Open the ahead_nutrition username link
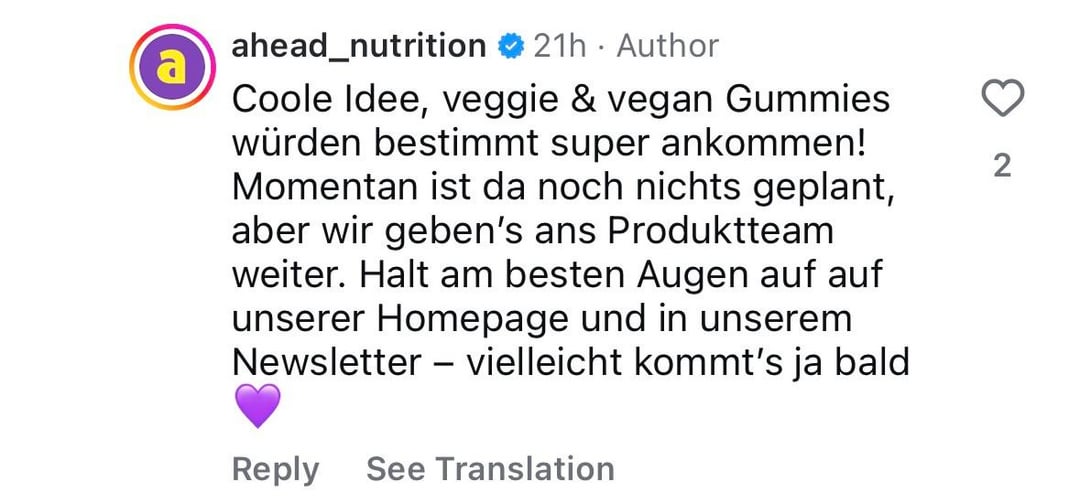Image resolution: width=1080 pixels, height=503 pixels. point(357,45)
